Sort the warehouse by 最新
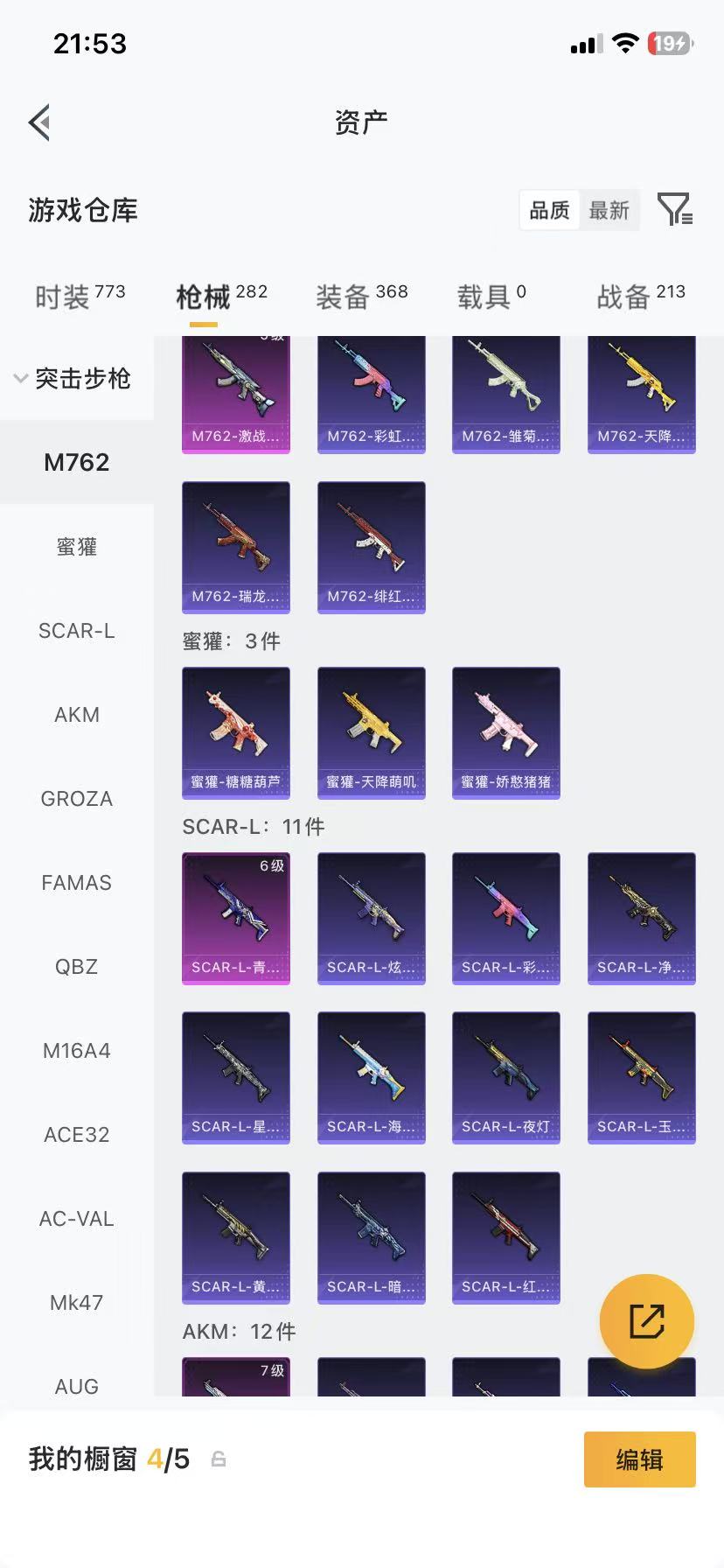The width and height of the screenshot is (724, 1568). point(609,210)
